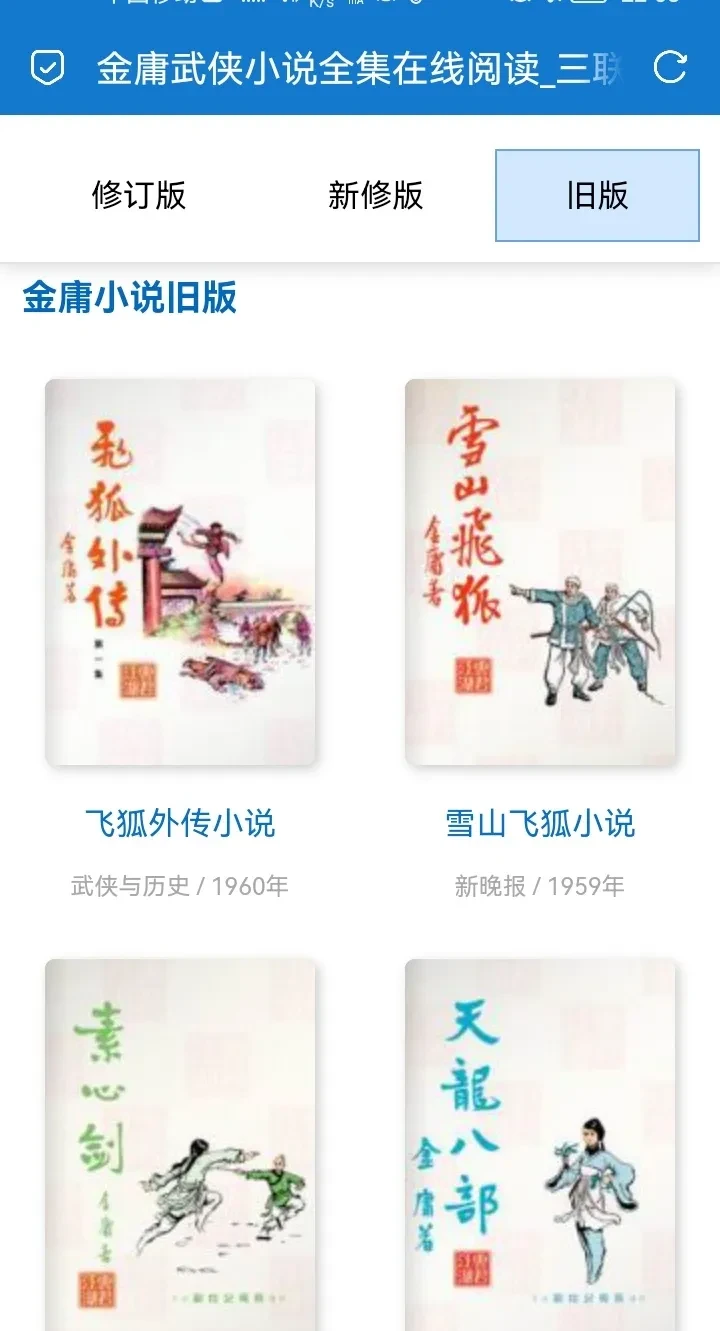The image size is (720, 1331).
Task: Open the 雪山飞狐 book cover
Action: 540,572
